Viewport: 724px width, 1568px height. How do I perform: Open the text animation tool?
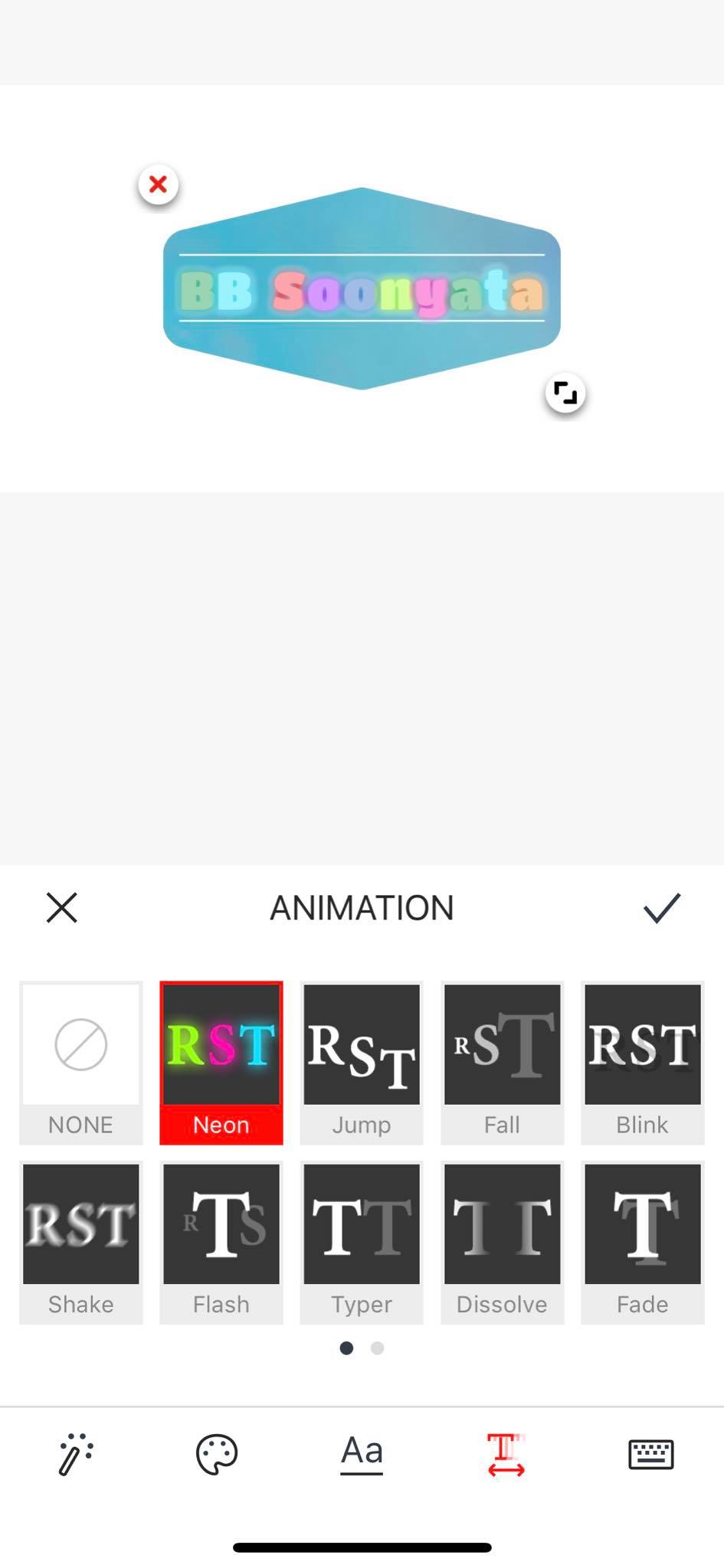pyautogui.click(x=506, y=1454)
